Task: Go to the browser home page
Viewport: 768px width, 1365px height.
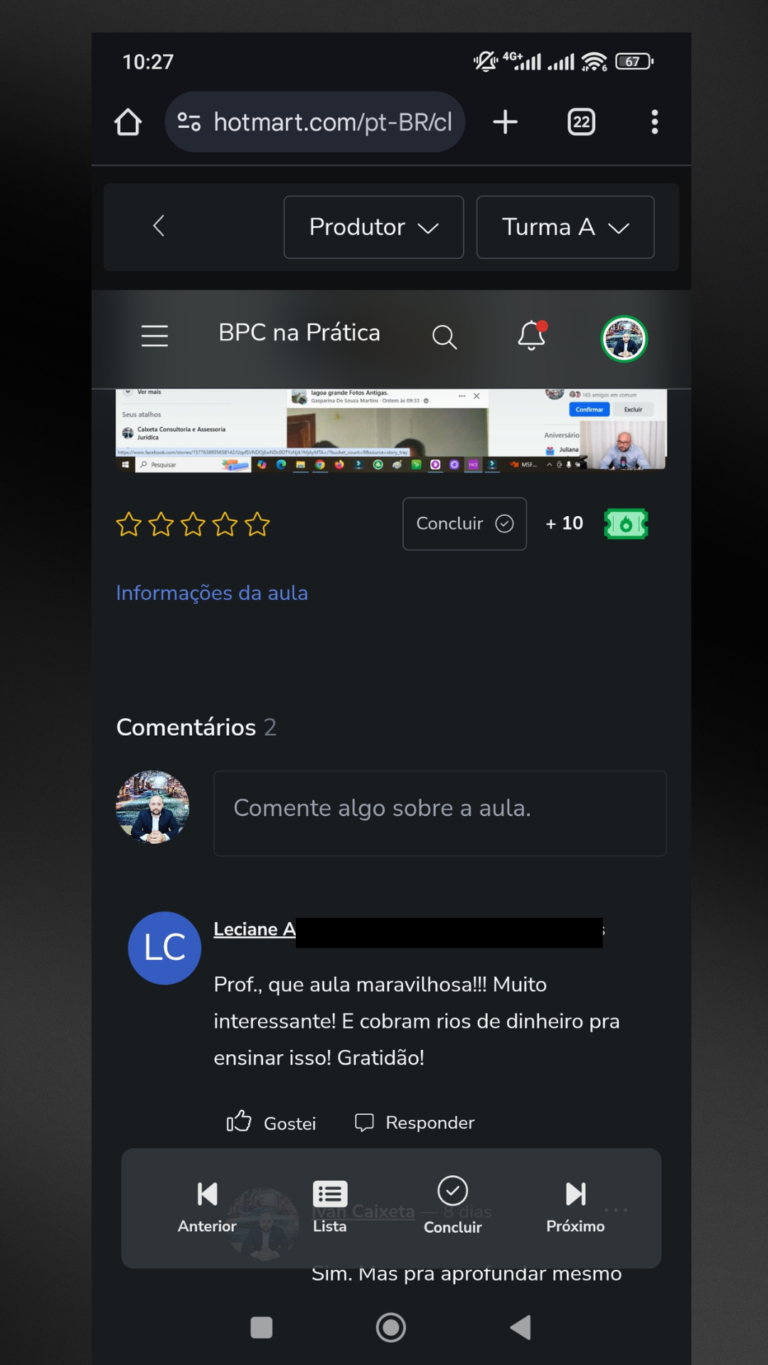Action: (x=128, y=122)
